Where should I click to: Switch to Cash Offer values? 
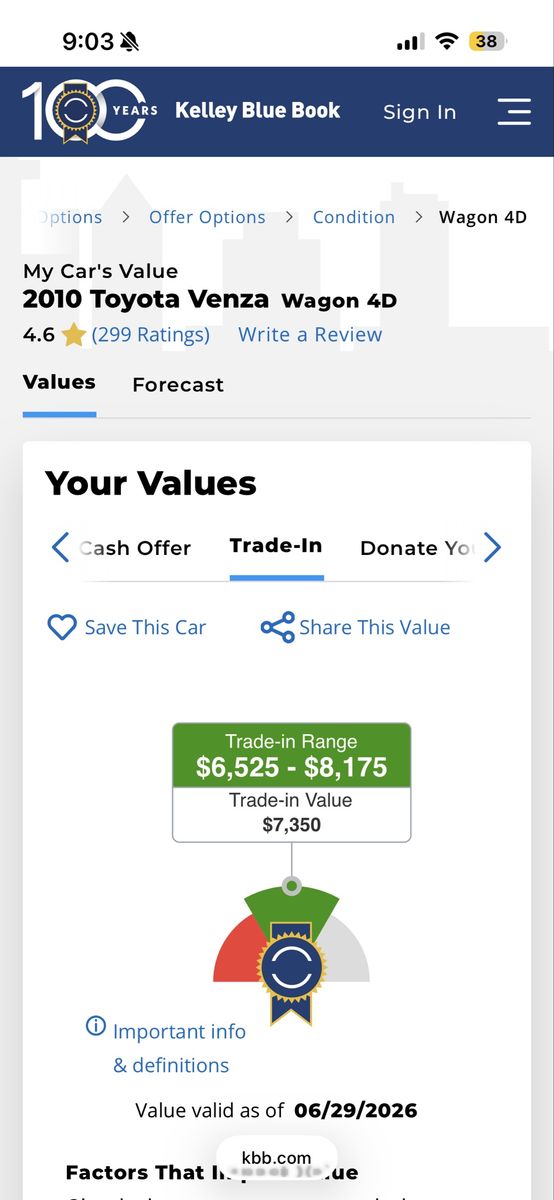pos(135,548)
